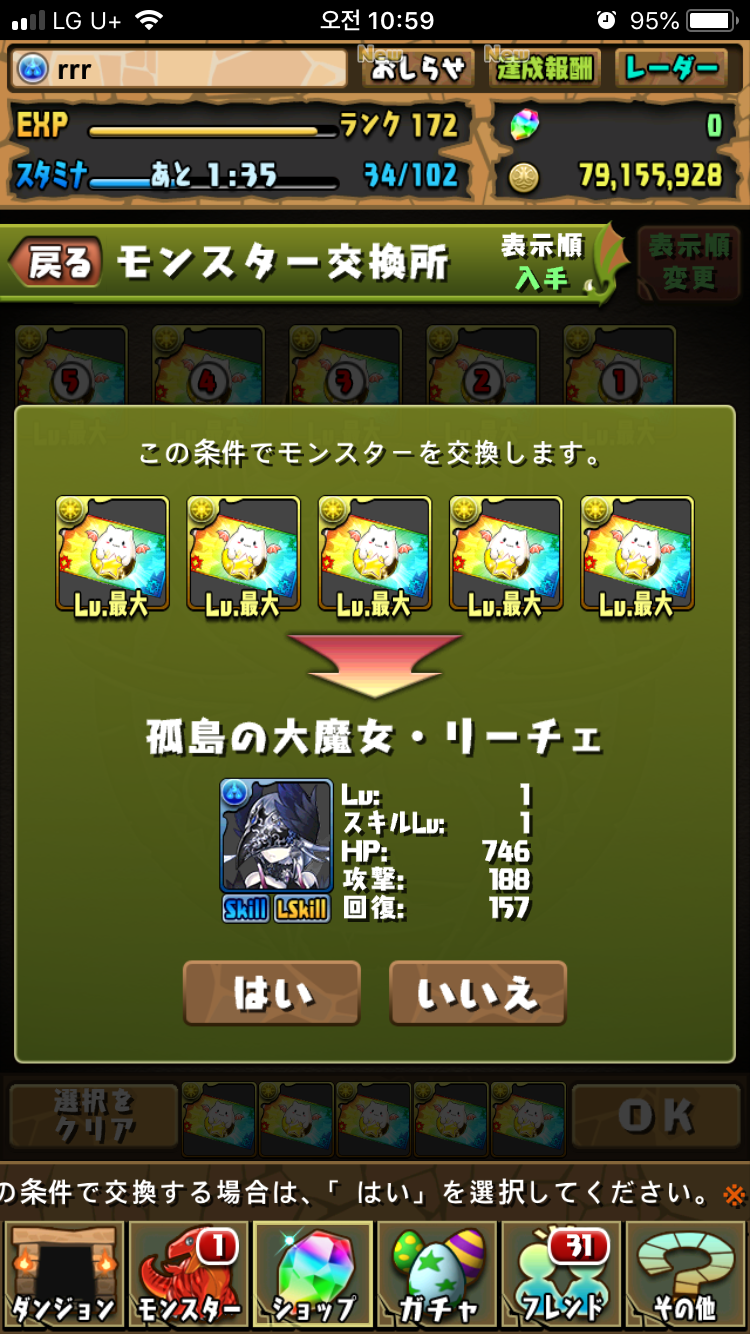View the LSkill info for リーチェ
This screenshot has height=1334, width=750.
[x=302, y=908]
